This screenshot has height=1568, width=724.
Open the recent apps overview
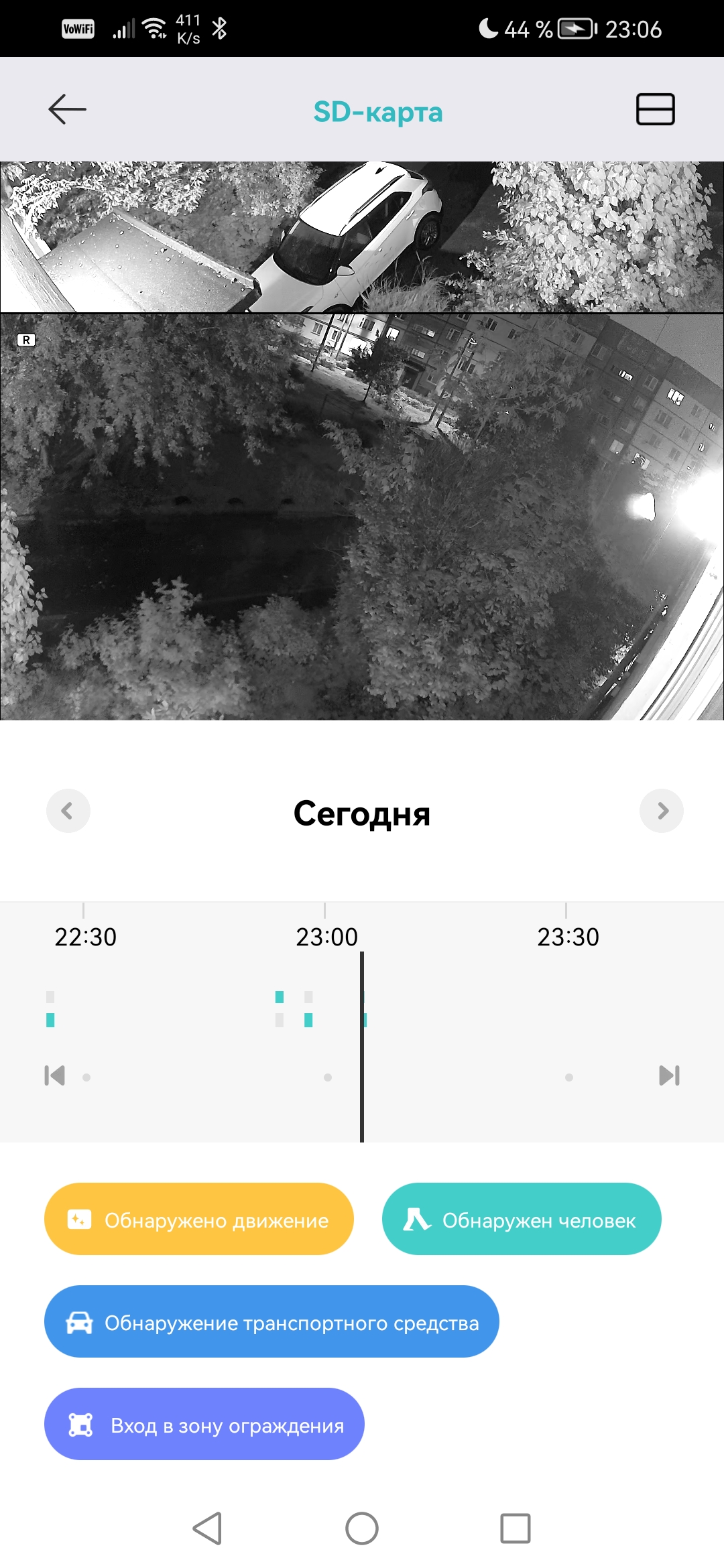[516, 1528]
